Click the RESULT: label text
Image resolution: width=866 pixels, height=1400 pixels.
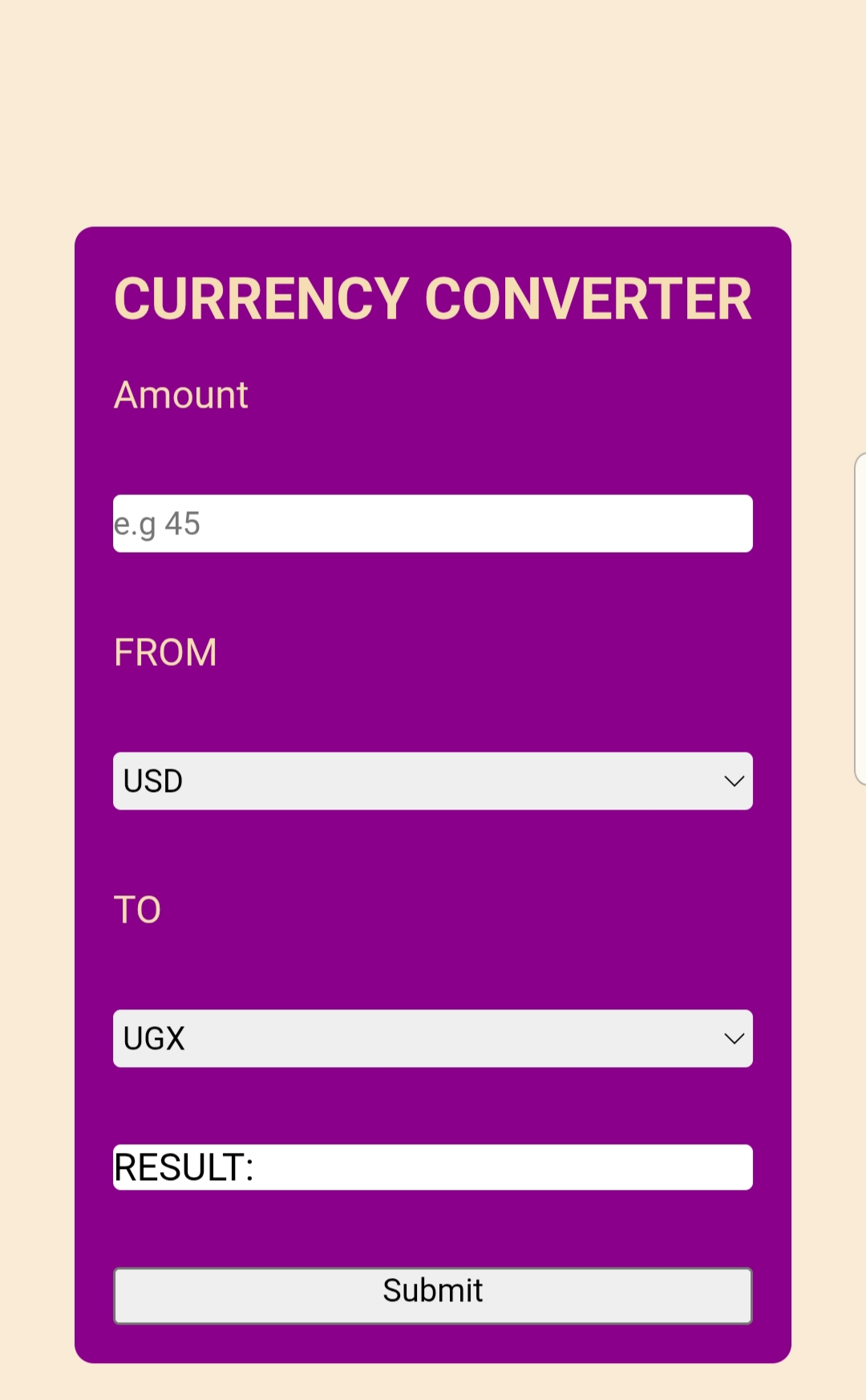183,1167
